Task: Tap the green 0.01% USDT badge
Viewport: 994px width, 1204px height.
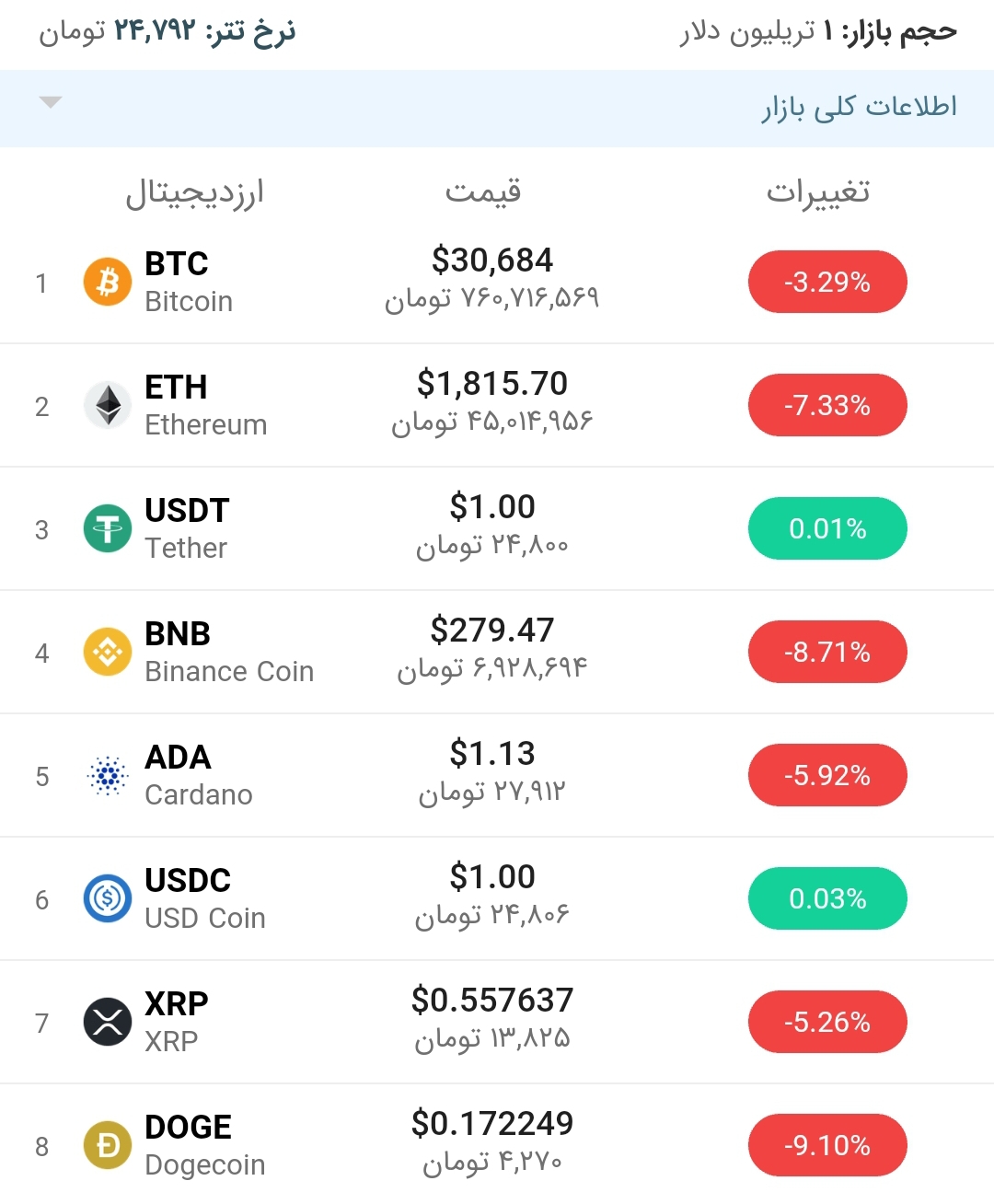Action: [826, 528]
